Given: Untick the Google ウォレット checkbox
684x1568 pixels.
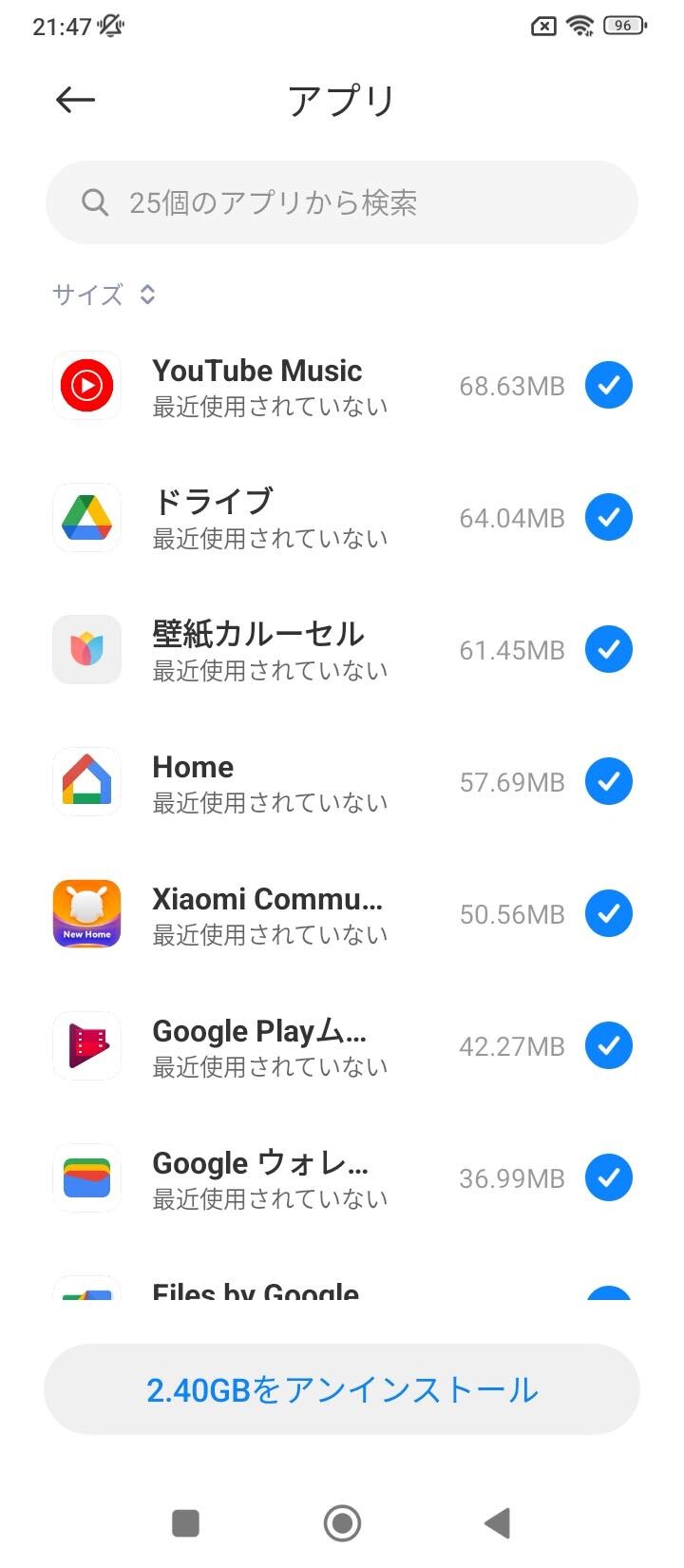Looking at the screenshot, I should click(608, 1178).
